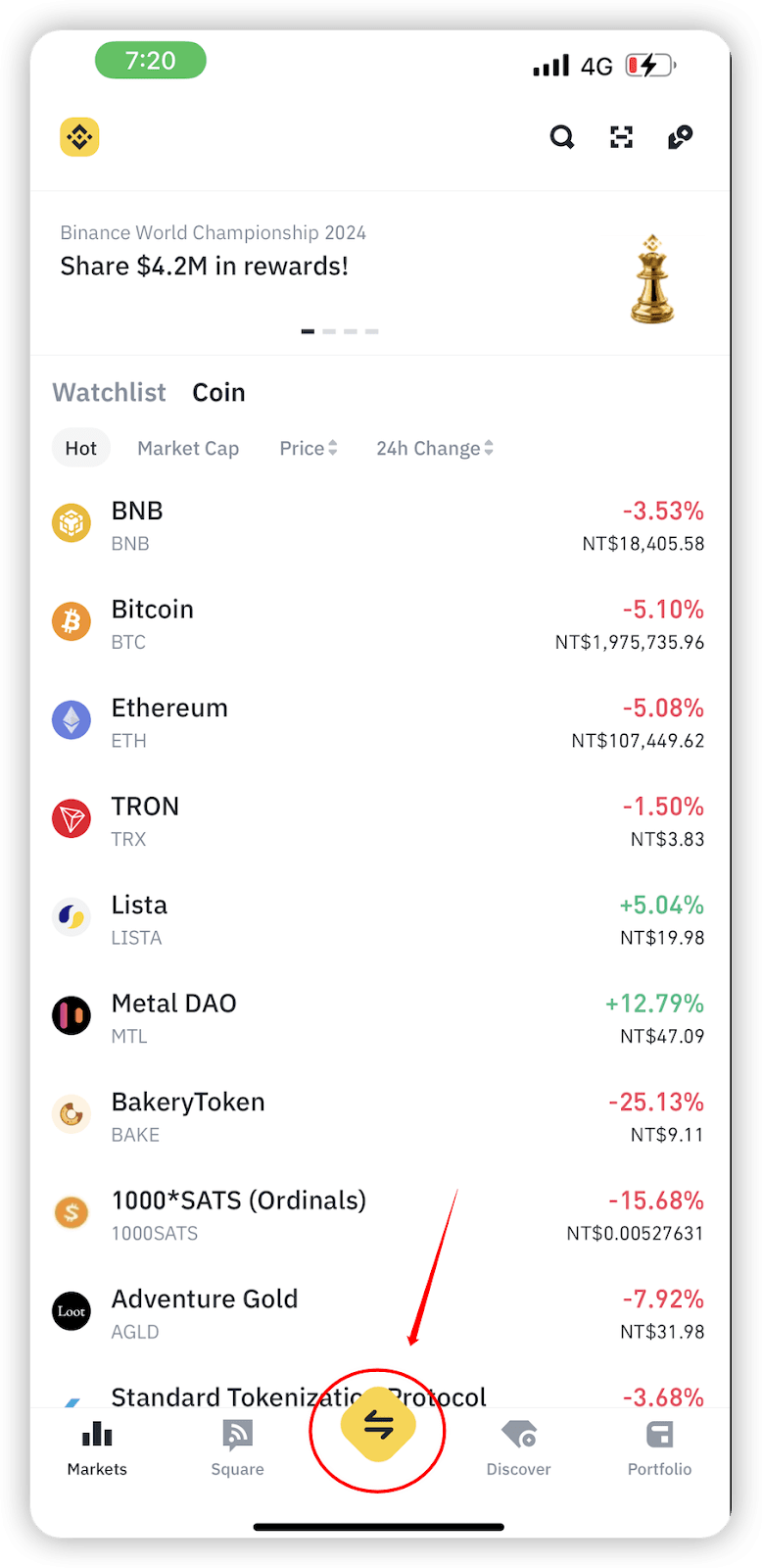762x1568 pixels.
Task: Sort the list by 24h Change
Action: coord(434,448)
